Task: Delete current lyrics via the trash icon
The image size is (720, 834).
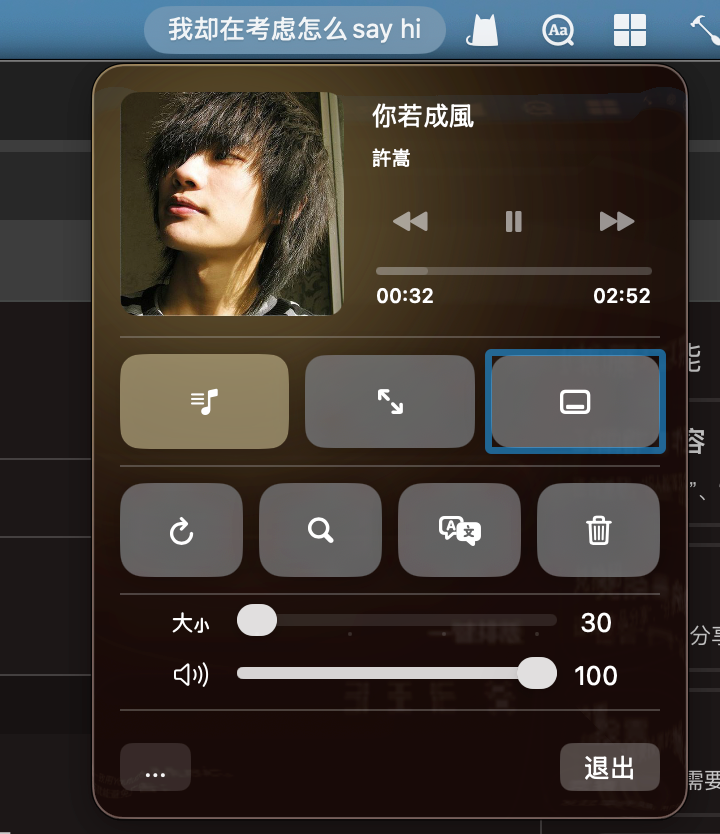Action: (x=598, y=530)
